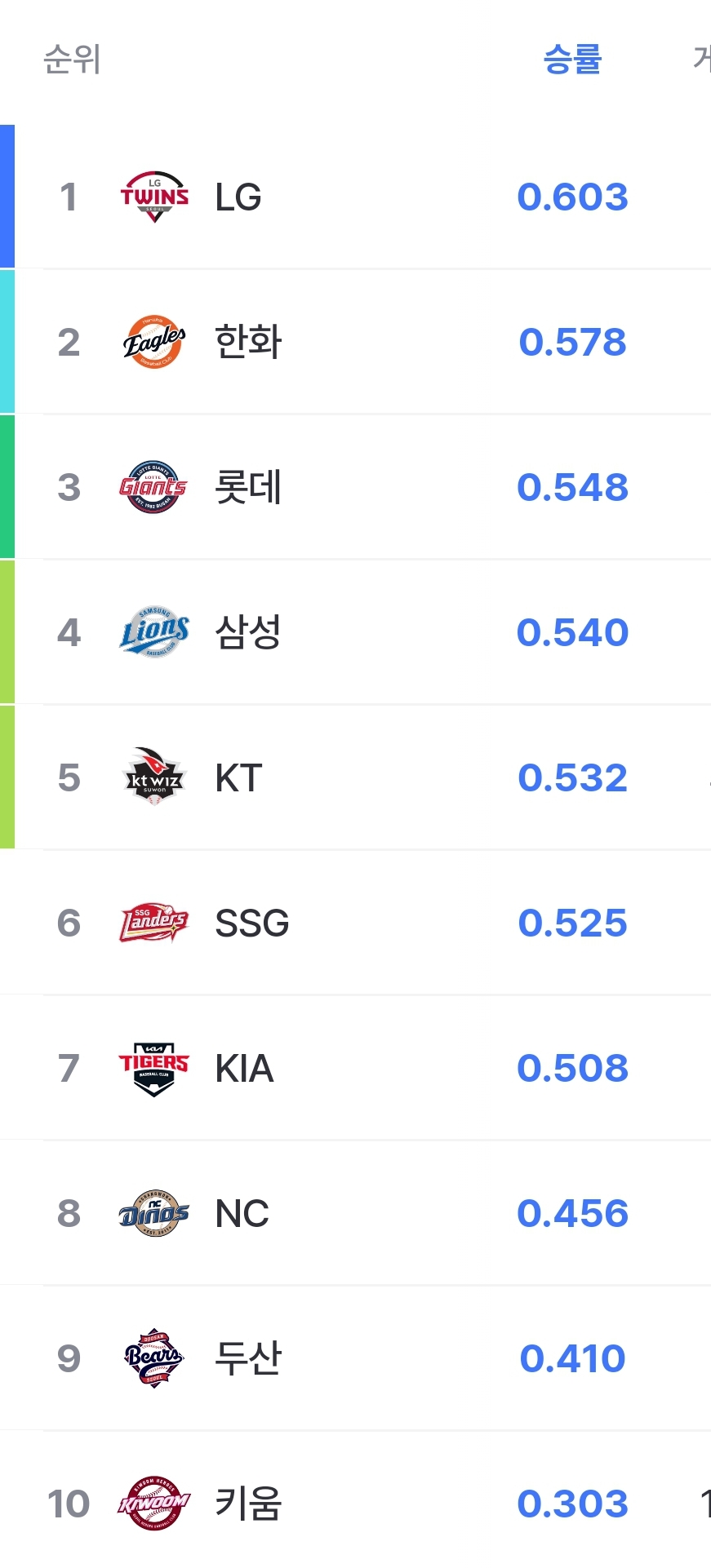Open the KT Wiz team row

point(355,777)
